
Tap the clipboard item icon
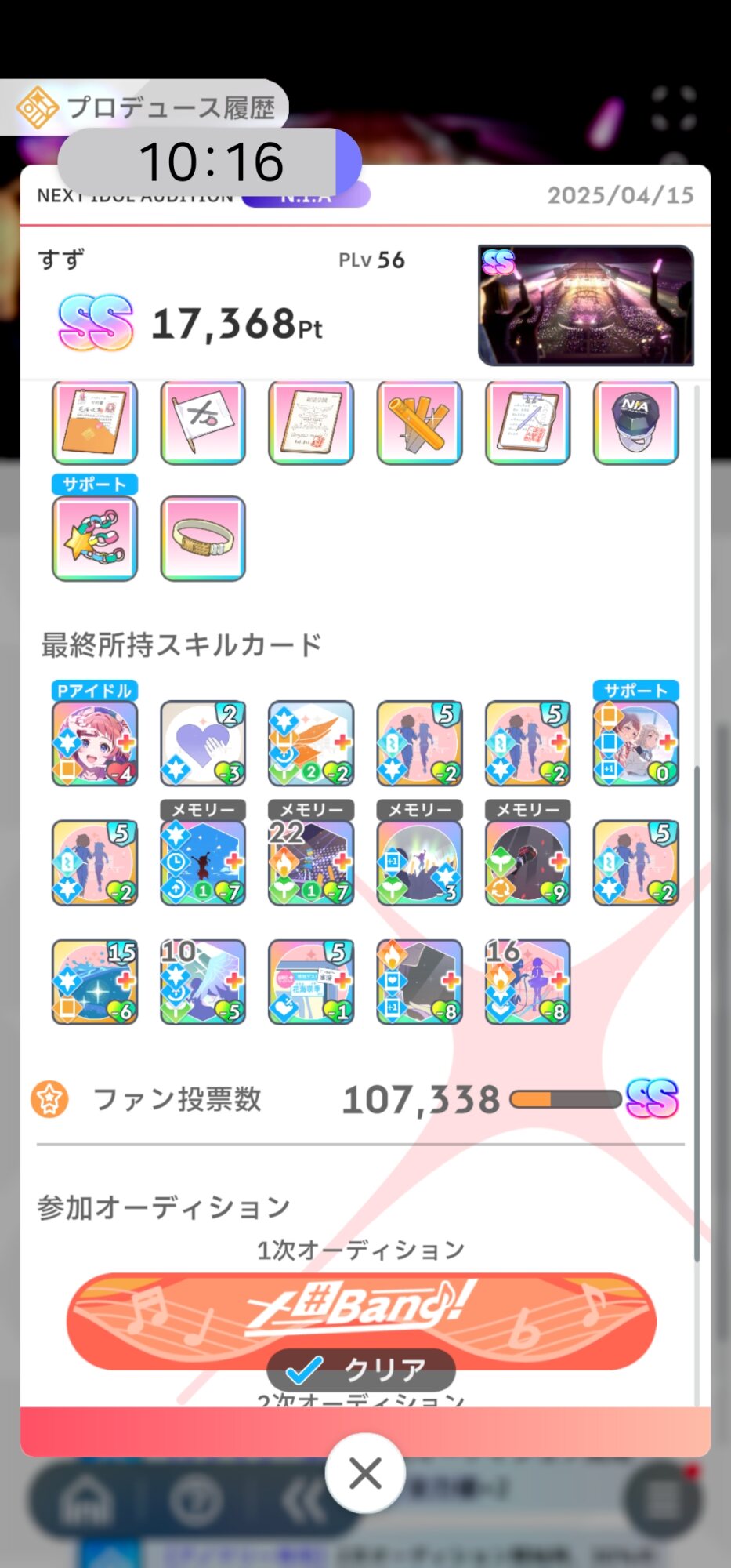[527, 423]
